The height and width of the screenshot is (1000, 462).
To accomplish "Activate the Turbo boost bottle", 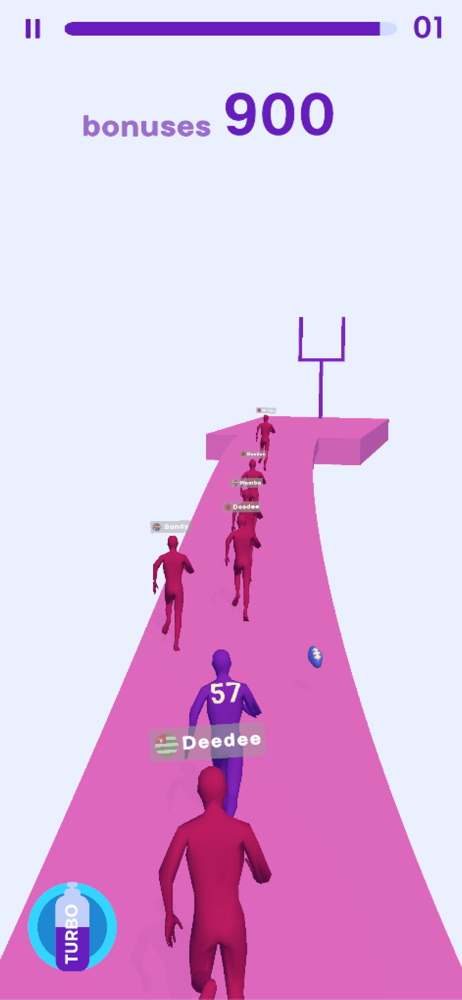I will coord(72,927).
